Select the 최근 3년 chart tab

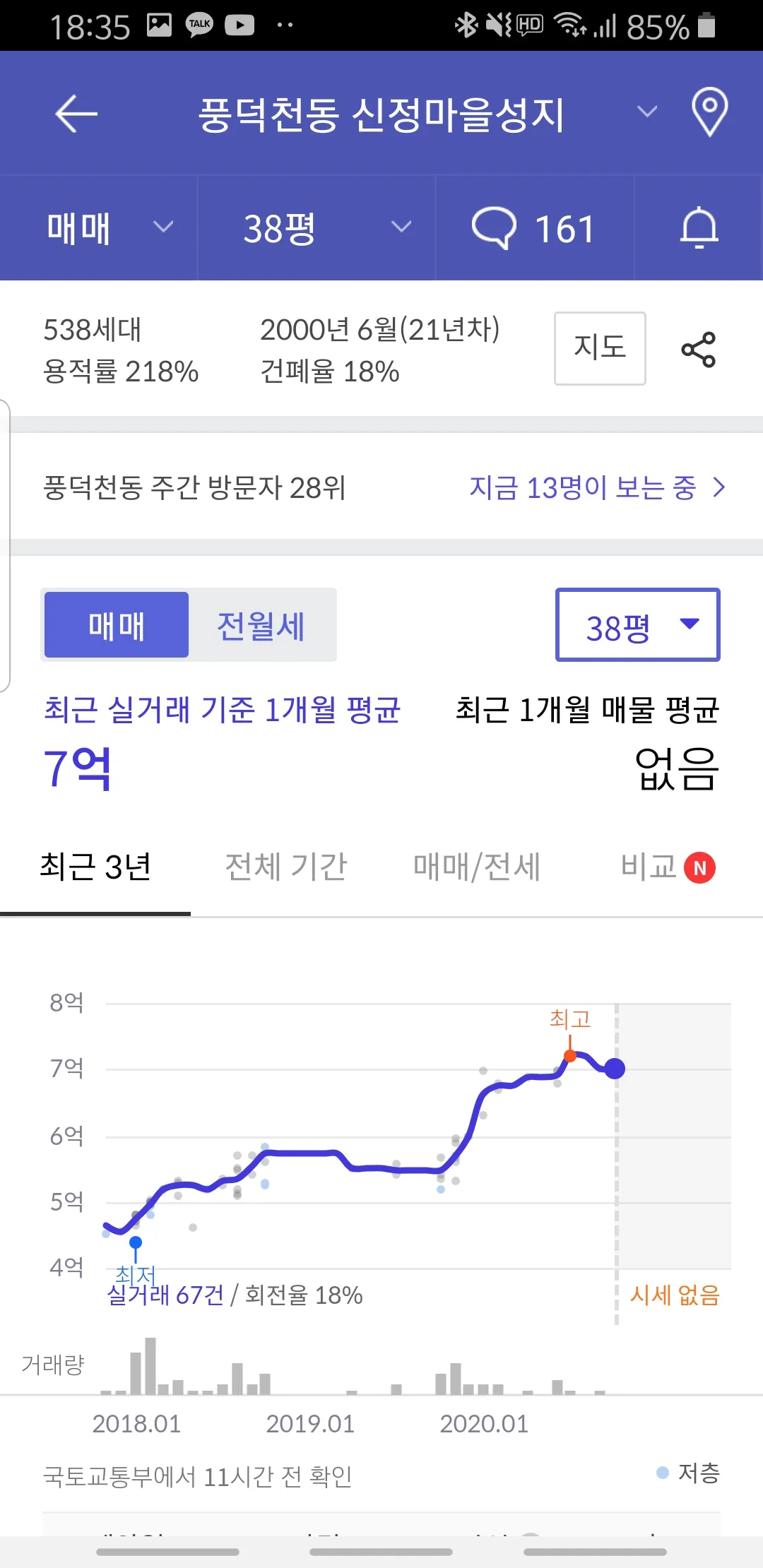(x=95, y=867)
